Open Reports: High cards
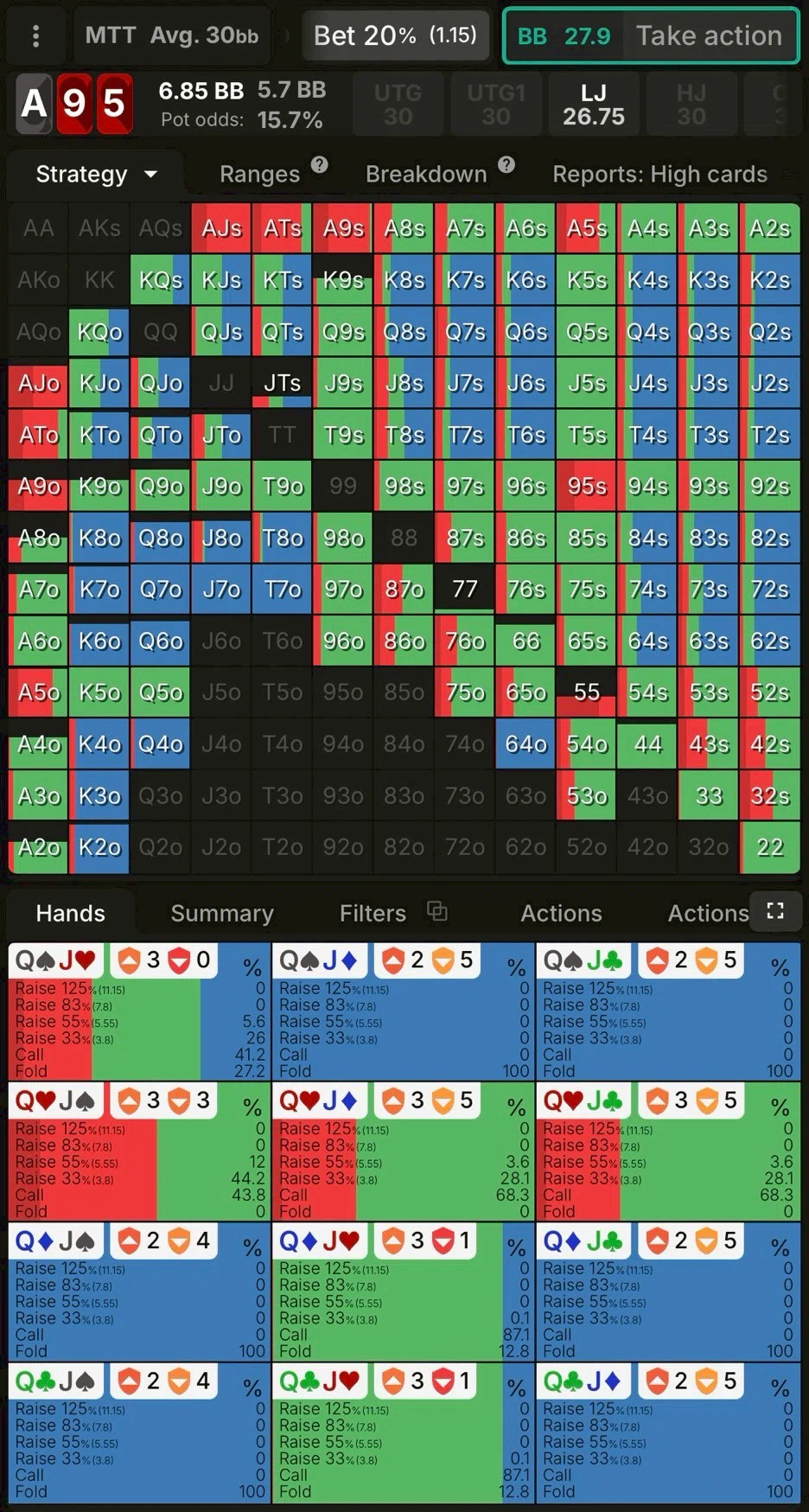The height and width of the screenshot is (1512, 809). tap(659, 175)
